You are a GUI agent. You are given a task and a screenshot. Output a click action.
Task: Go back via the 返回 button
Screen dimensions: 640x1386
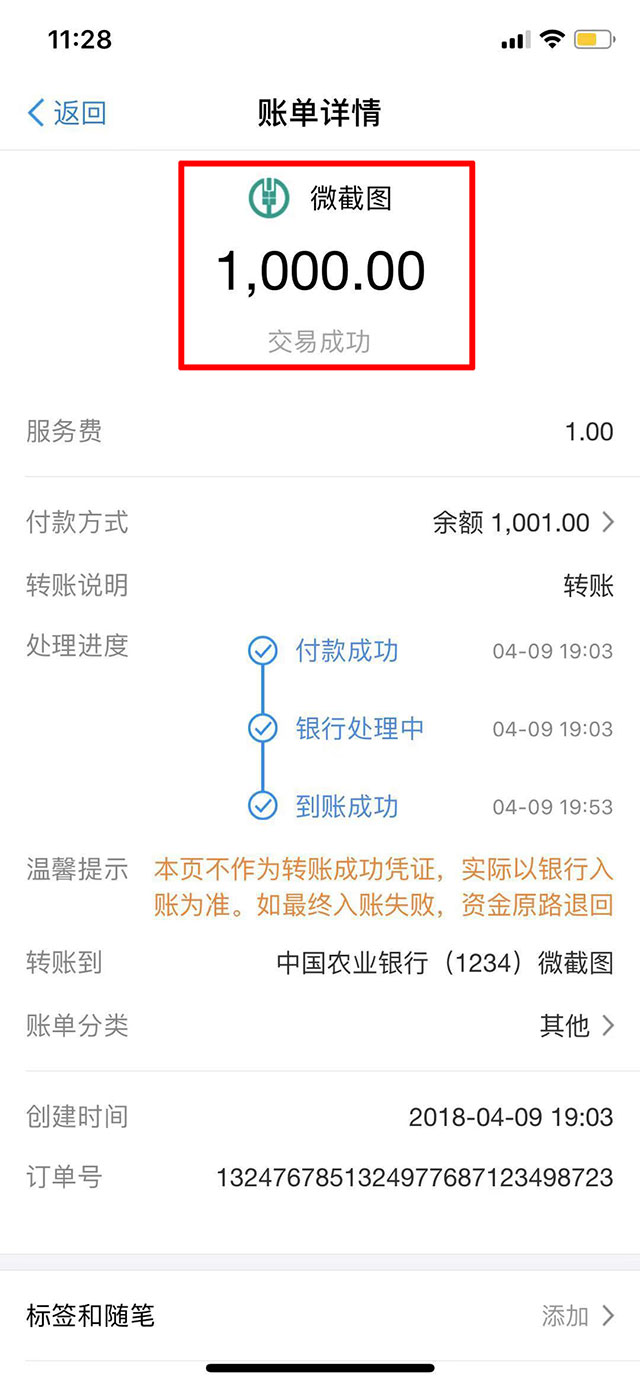(66, 113)
